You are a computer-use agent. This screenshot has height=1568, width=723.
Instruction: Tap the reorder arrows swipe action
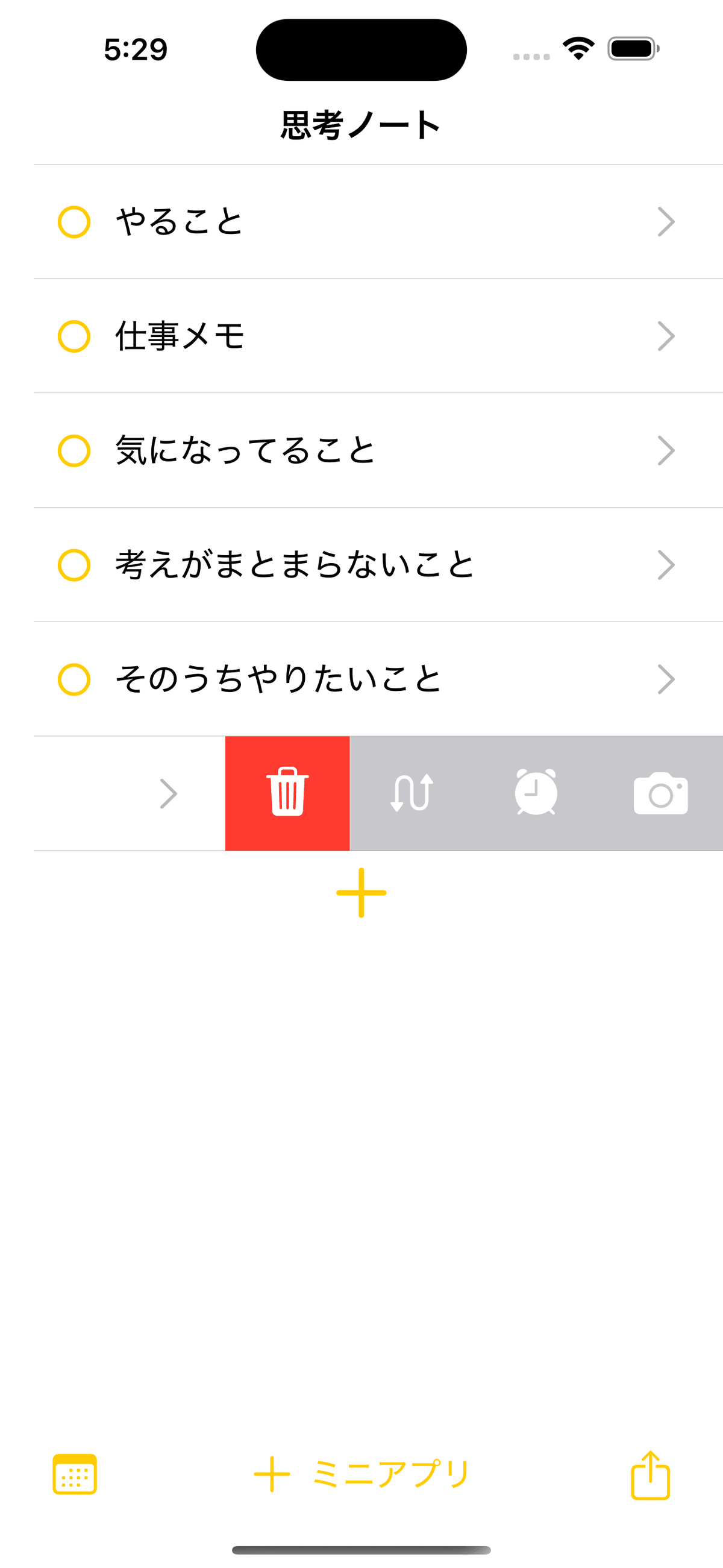pyautogui.click(x=412, y=793)
